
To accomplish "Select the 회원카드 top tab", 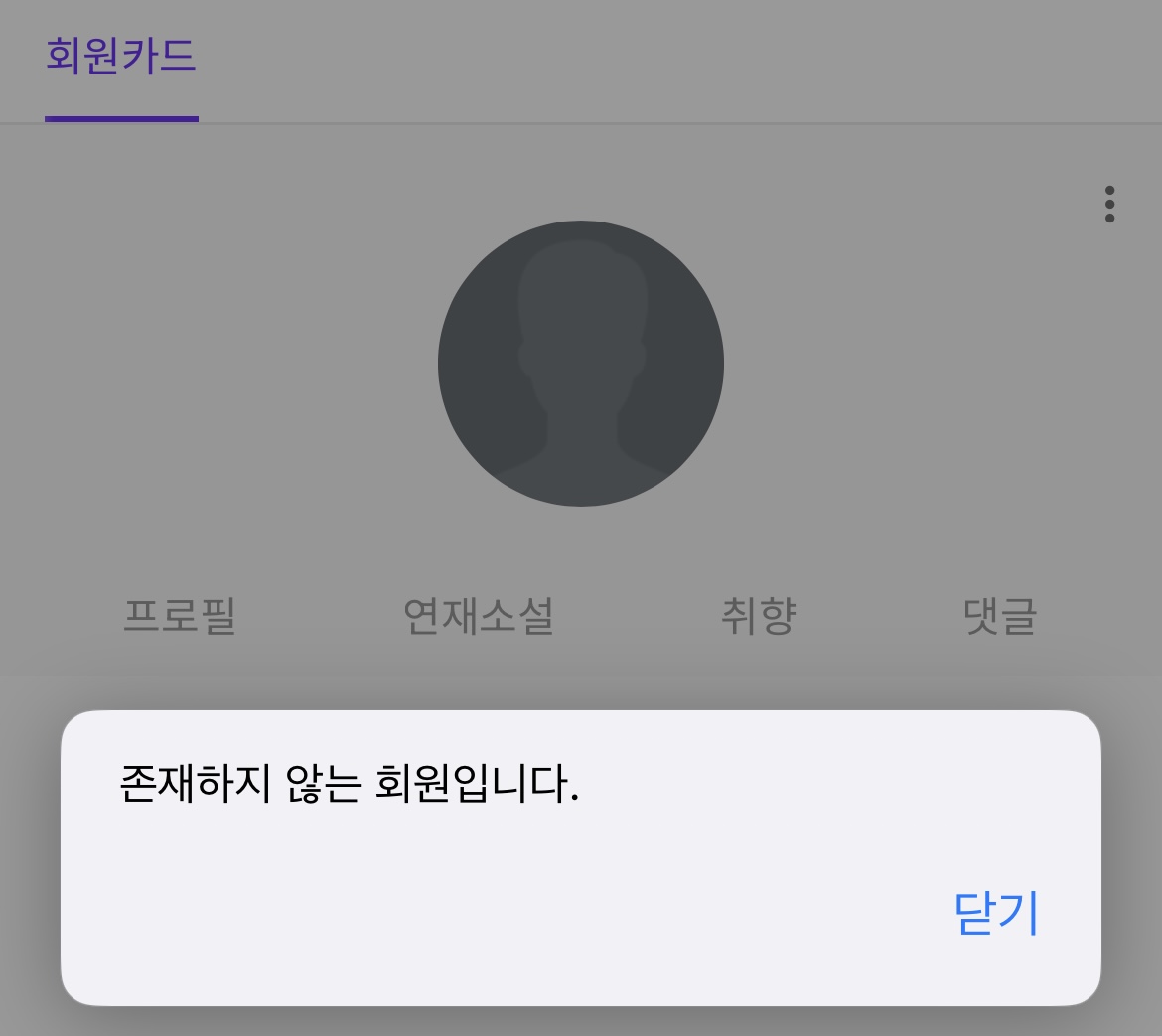I will 121,56.
